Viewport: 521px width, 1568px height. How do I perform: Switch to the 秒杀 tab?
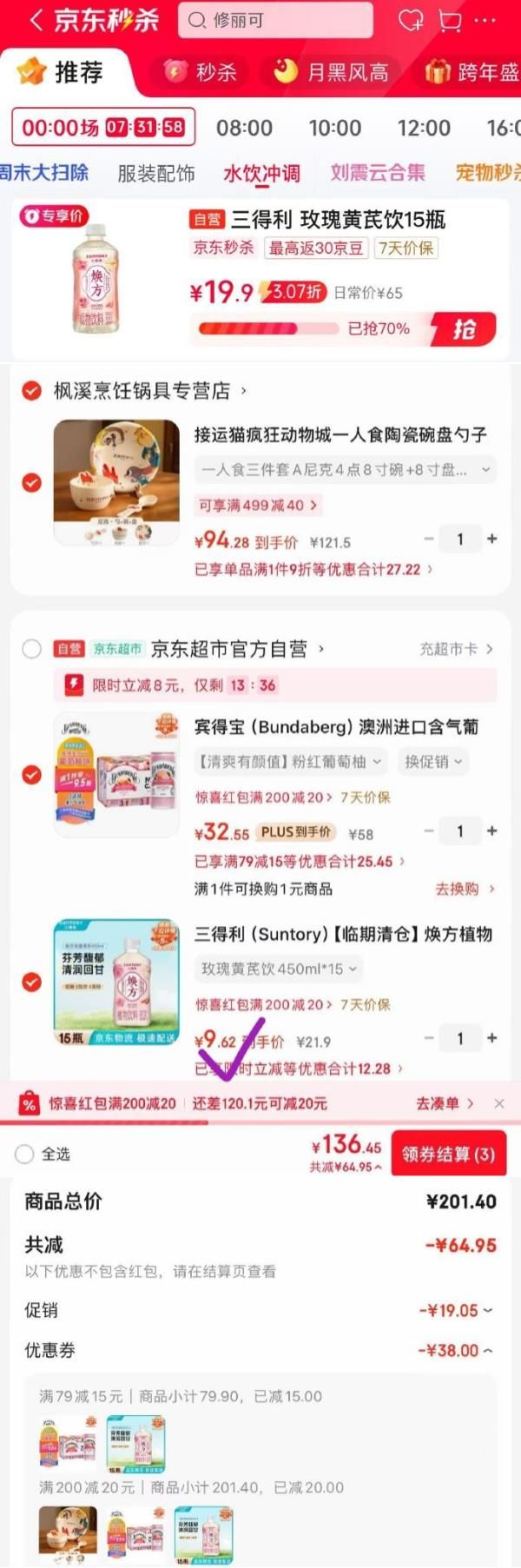201,72
